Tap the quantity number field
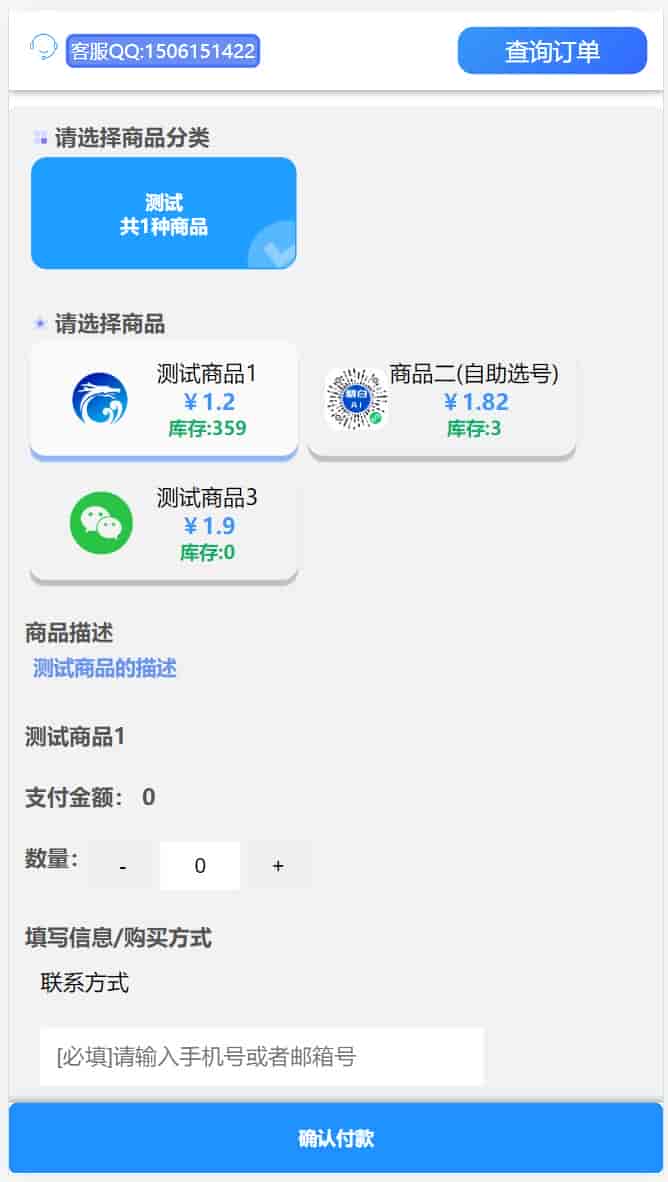The image size is (668, 1182). (200, 866)
